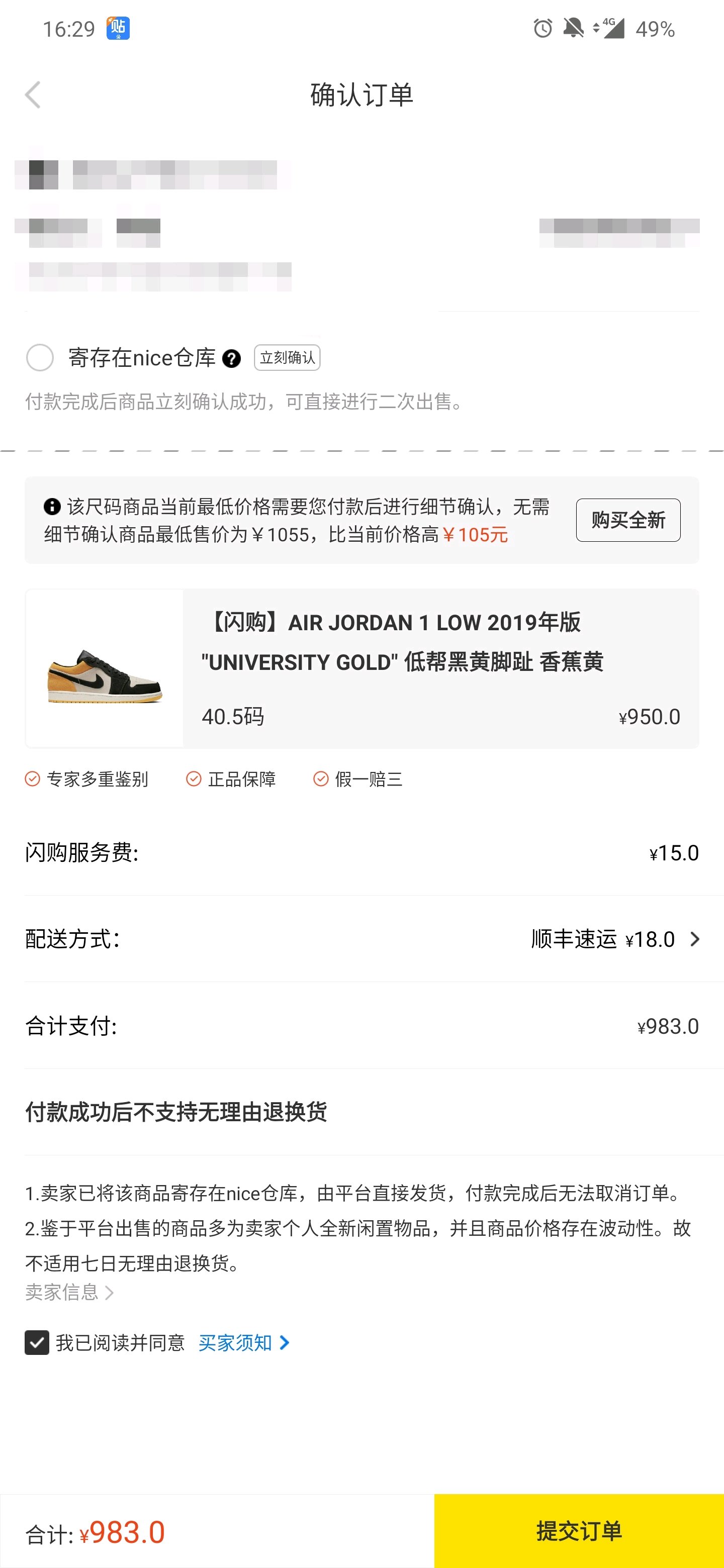Image resolution: width=724 pixels, height=1568 pixels.
Task: Change delivery method 顺丰速运
Action: pyautogui.click(x=615, y=939)
